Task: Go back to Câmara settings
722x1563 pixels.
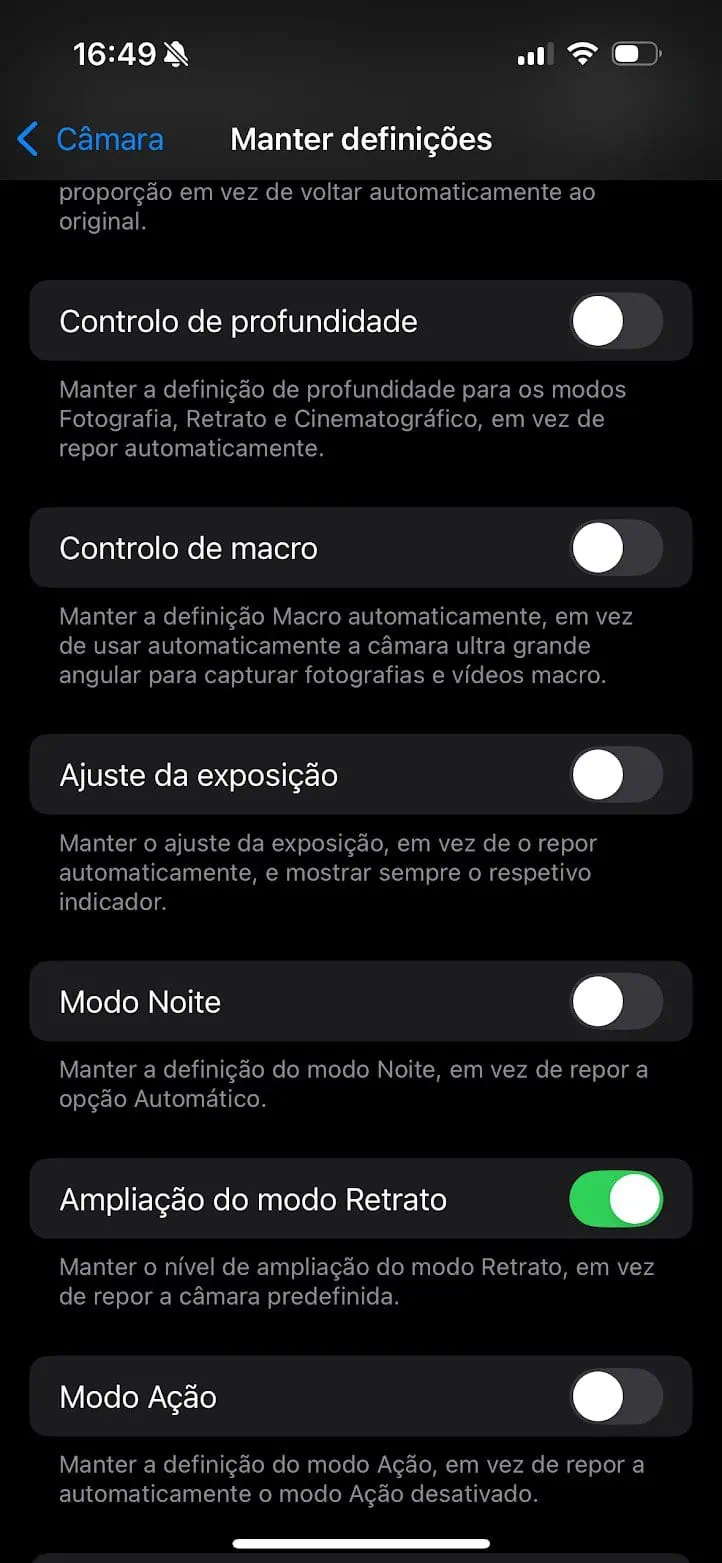Action: click(x=90, y=139)
